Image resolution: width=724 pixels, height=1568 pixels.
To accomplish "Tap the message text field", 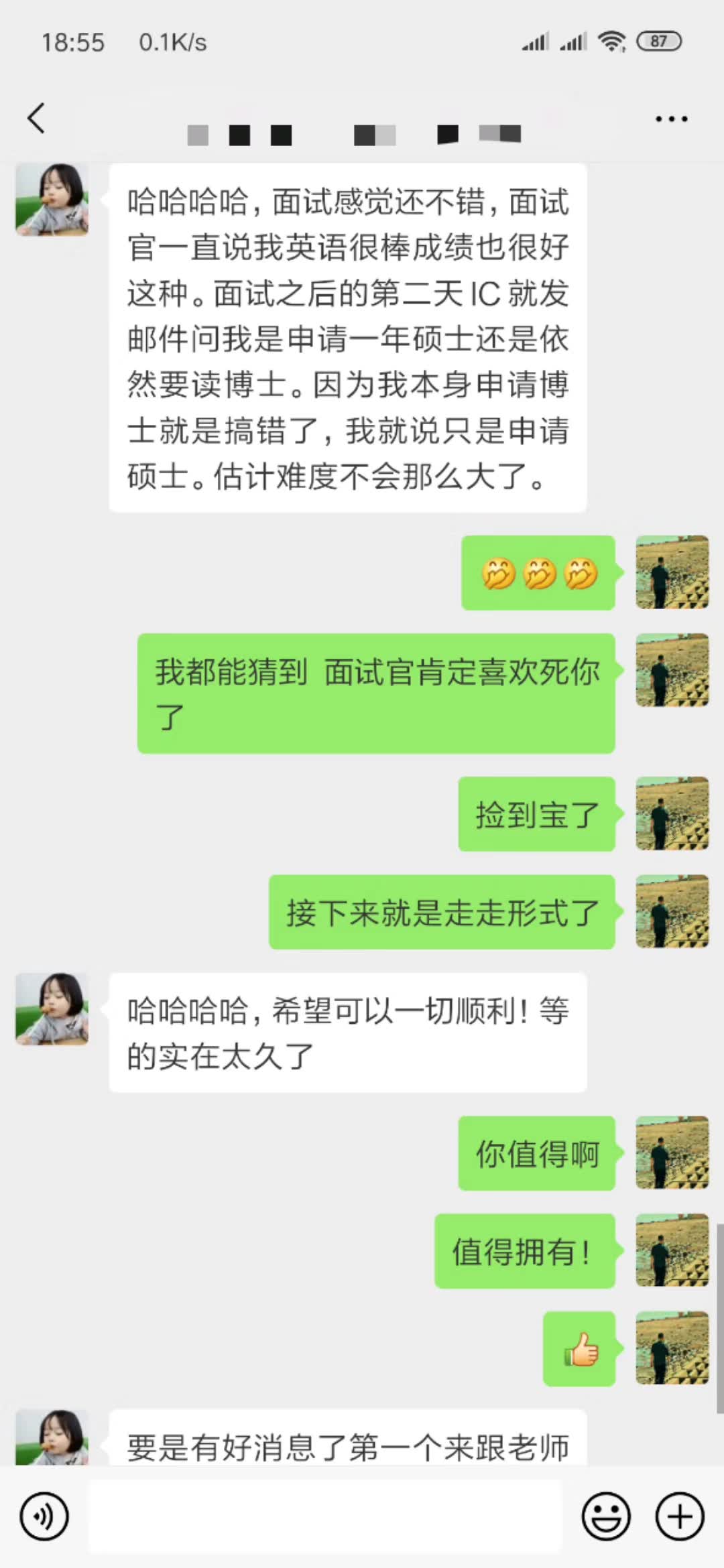I will (324, 1516).
